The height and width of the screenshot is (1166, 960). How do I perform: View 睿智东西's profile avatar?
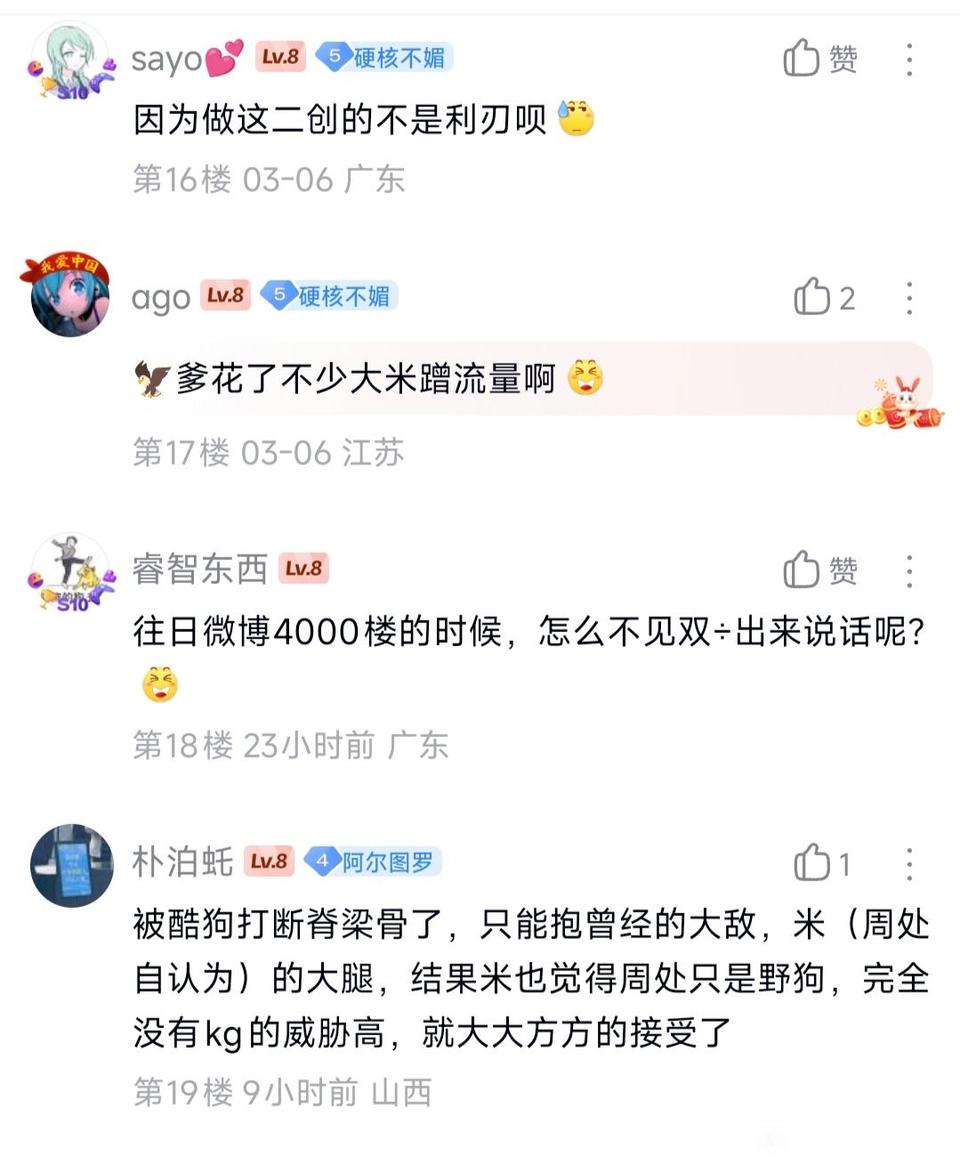click(x=69, y=572)
